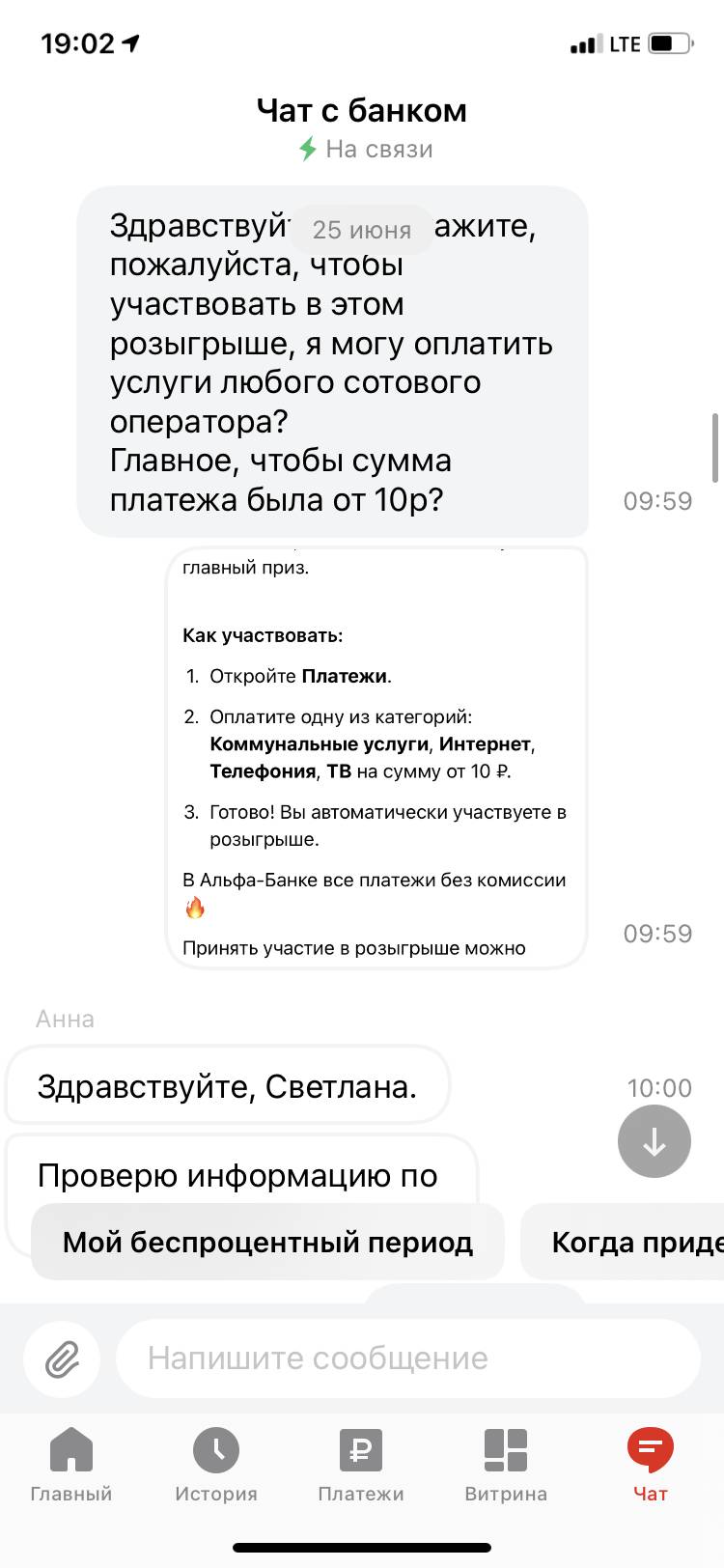The height and width of the screenshot is (1568, 724).
Task: Attach a file with the paperclip icon
Action: pyautogui.click(x=63, y=1358)
